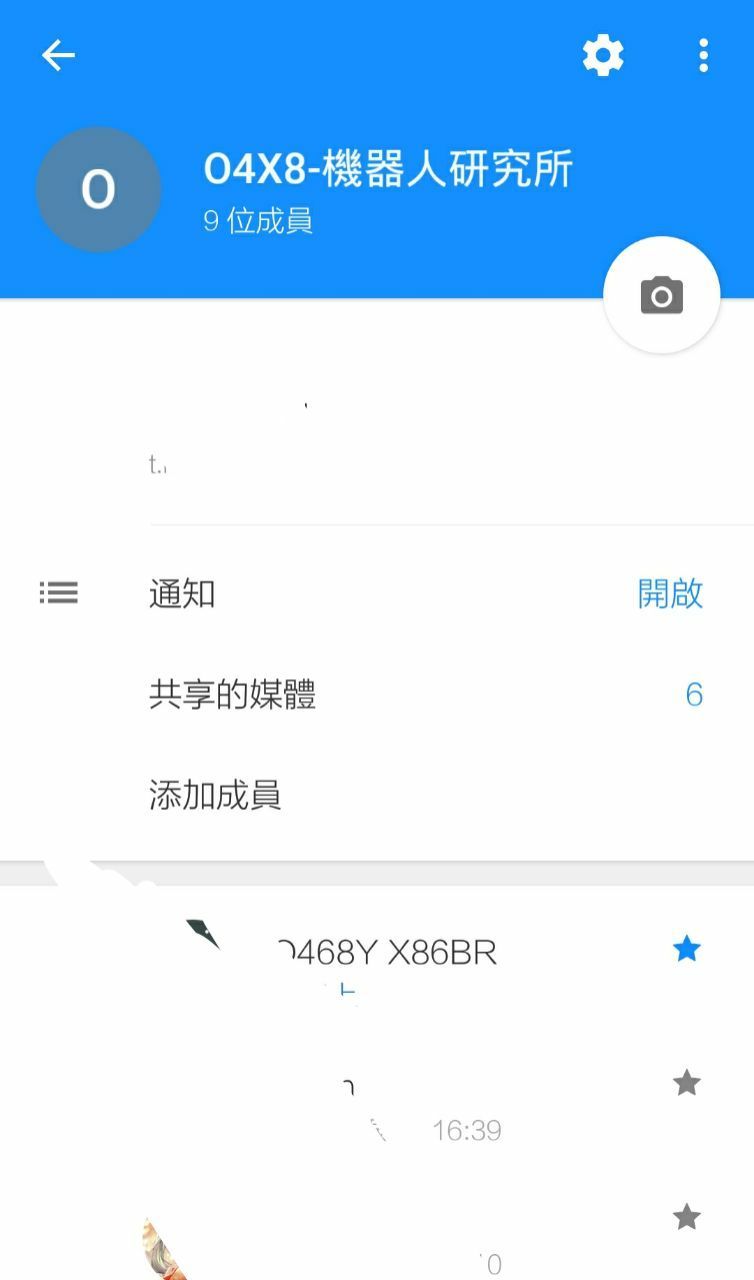Open the group avatar O
Image resolution: width=754 pixels, height=1280 pixels.
pyautogui.click(x=98, y=190)
